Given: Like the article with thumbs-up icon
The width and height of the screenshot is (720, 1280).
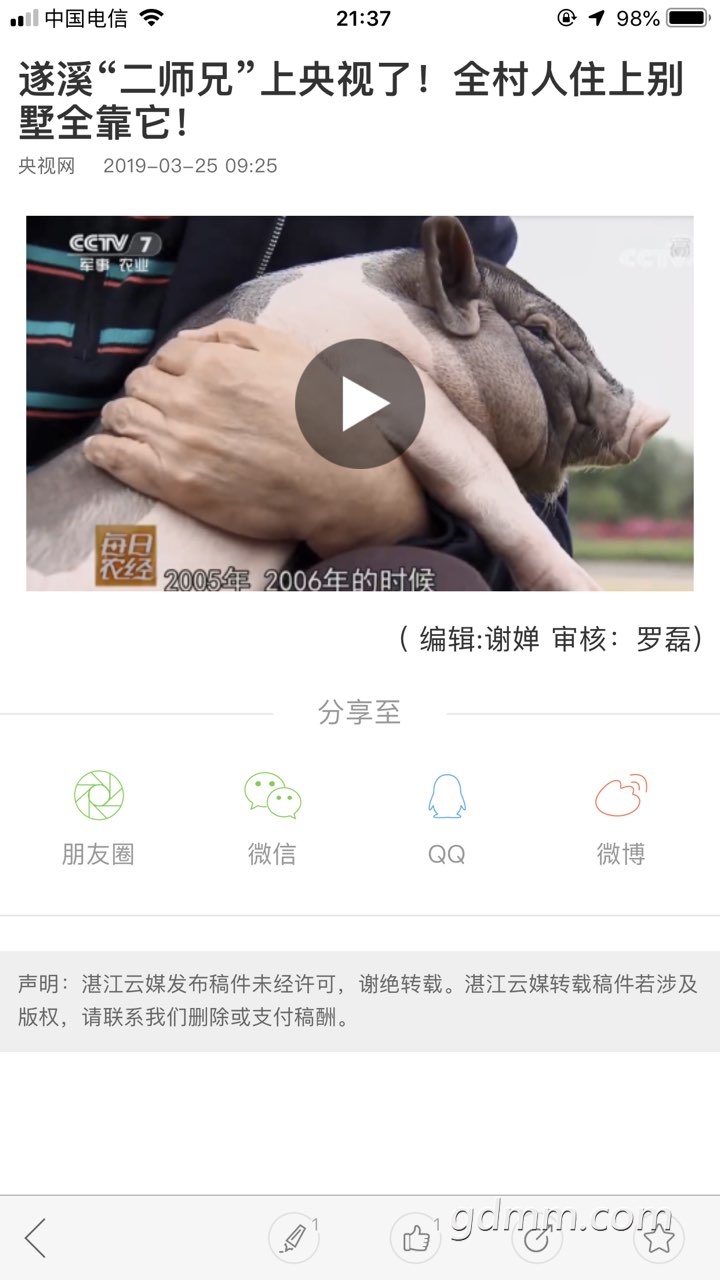Looking at the screenshot, I should coord(415,1238).
